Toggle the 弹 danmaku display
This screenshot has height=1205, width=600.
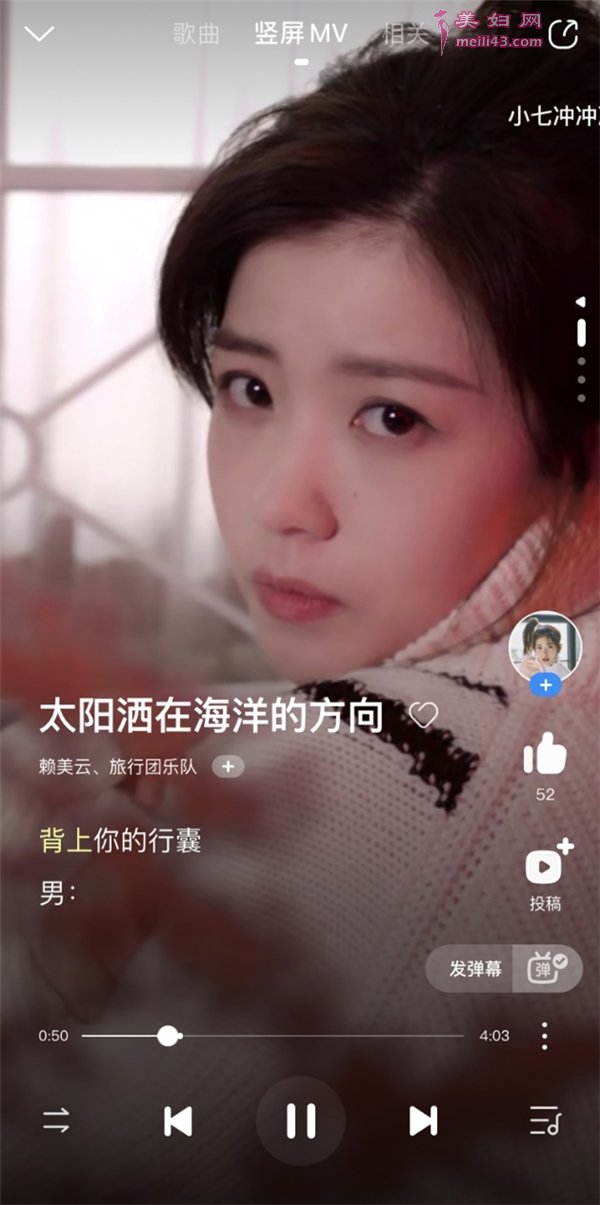point(546,969)
